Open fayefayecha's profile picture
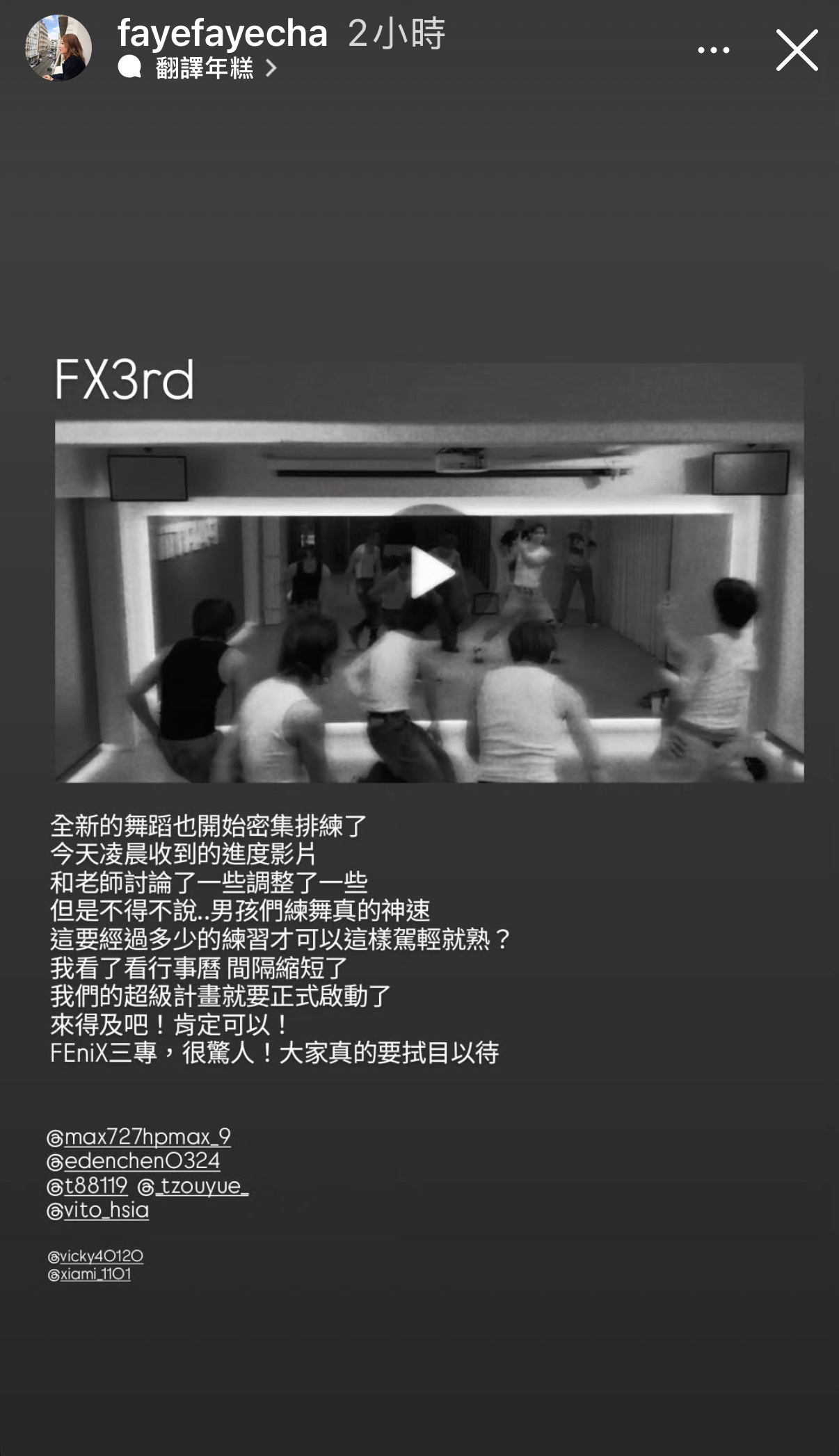This screenshot has height=1456, width=839. point(58,48)
